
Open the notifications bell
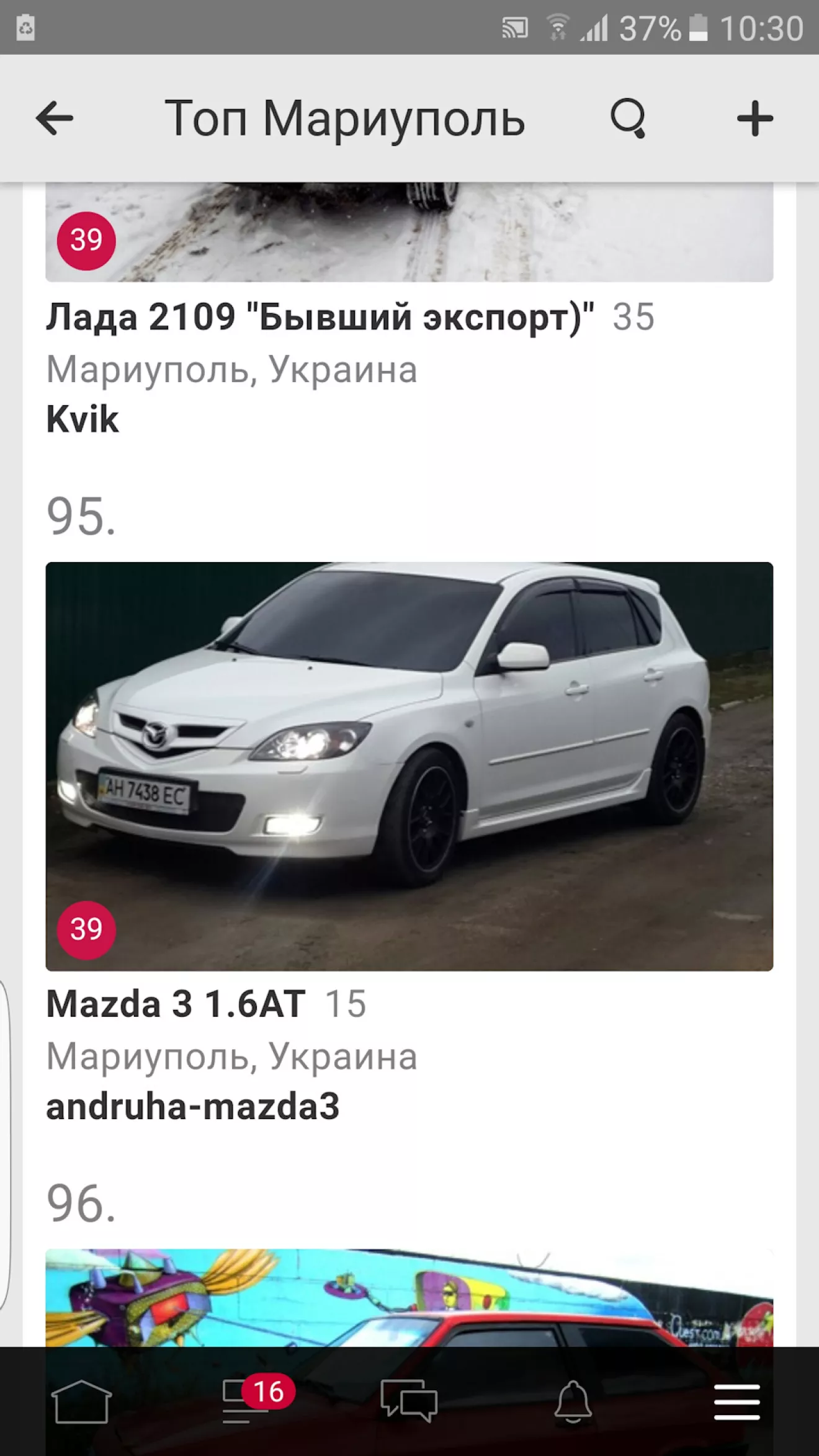pos(573,1402)
